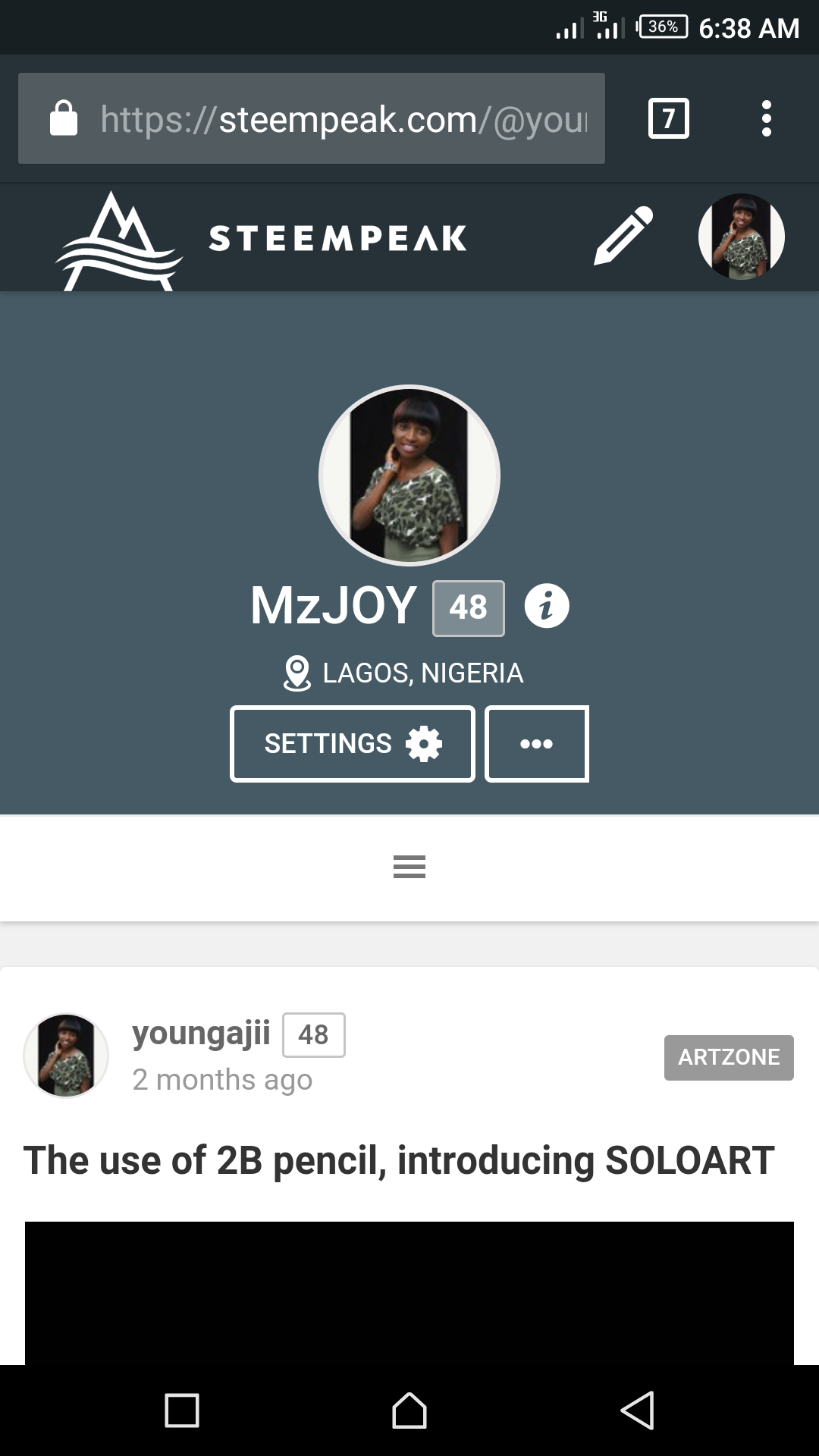Select the ARTZONE tag
The image size is (819, 1456).
pos(729,1057)
